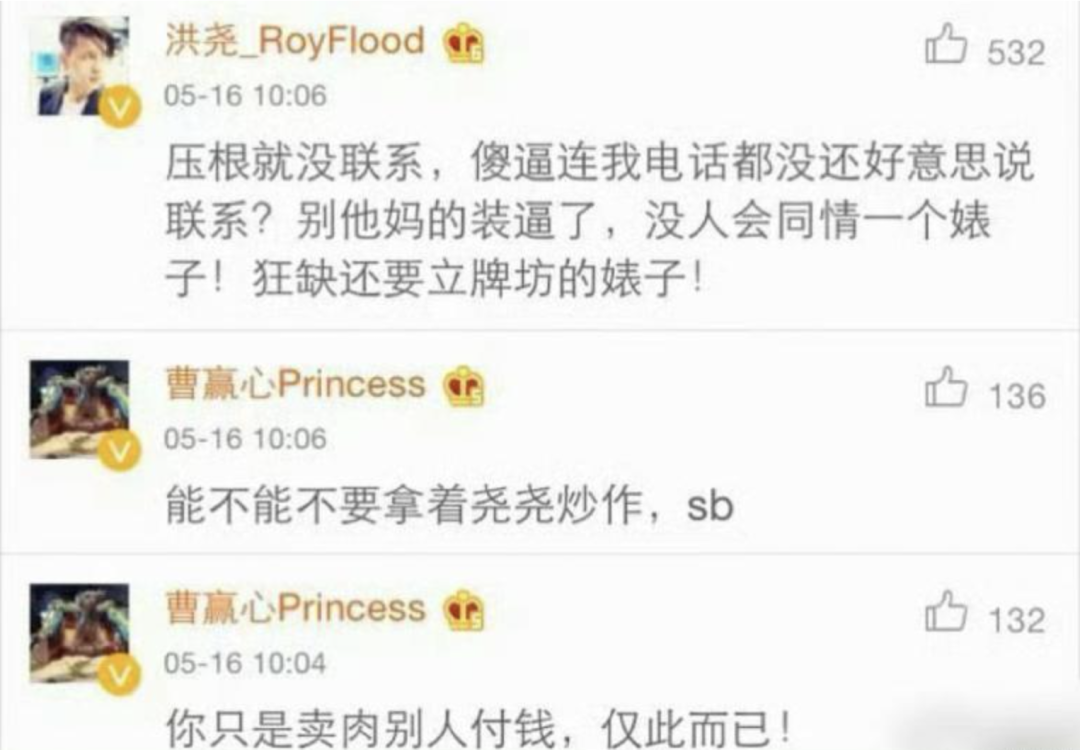Open 曹赢心Princess's avatar on the 10:06 comment
This screenshot has height=750, width=1080.
point(80,408)
